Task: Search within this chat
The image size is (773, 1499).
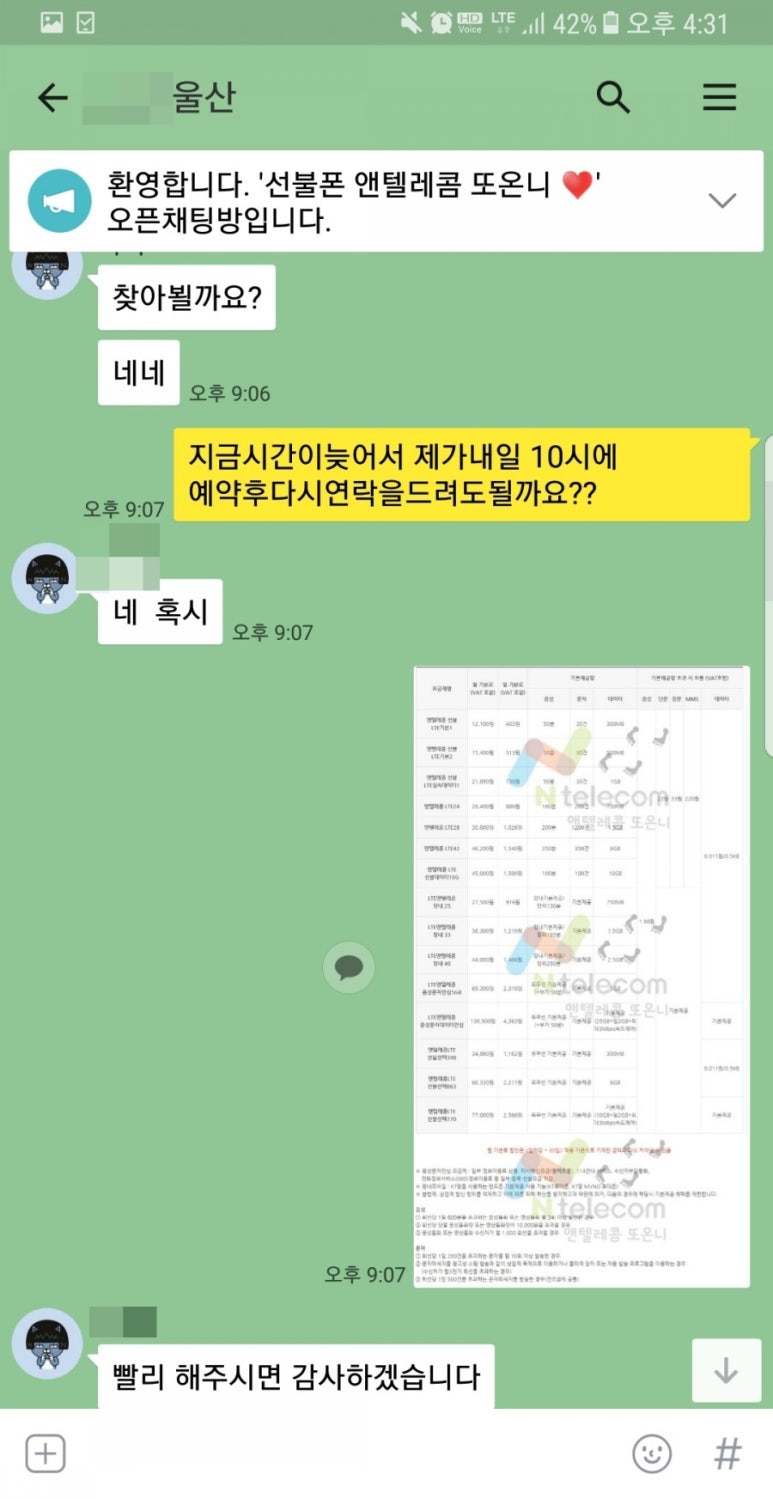Action: [612, 98]
